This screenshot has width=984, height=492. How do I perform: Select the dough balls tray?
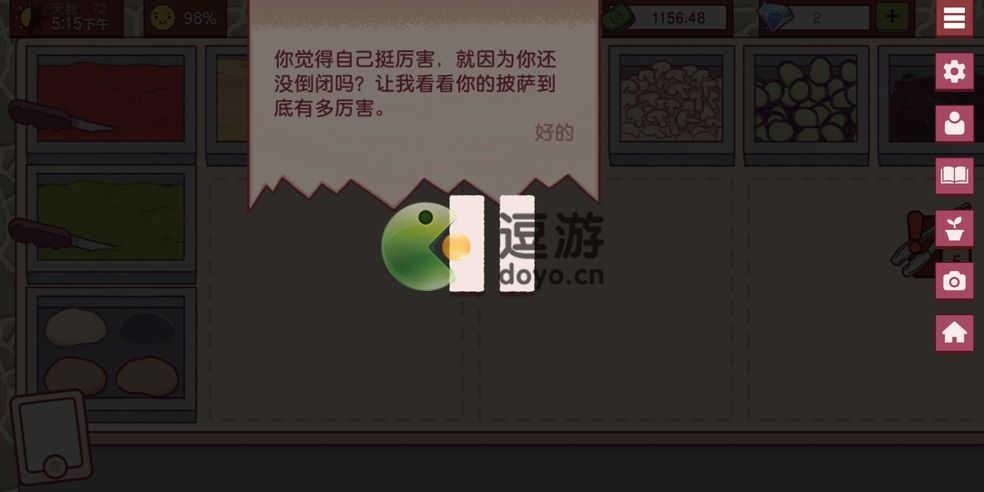[110, 350]
